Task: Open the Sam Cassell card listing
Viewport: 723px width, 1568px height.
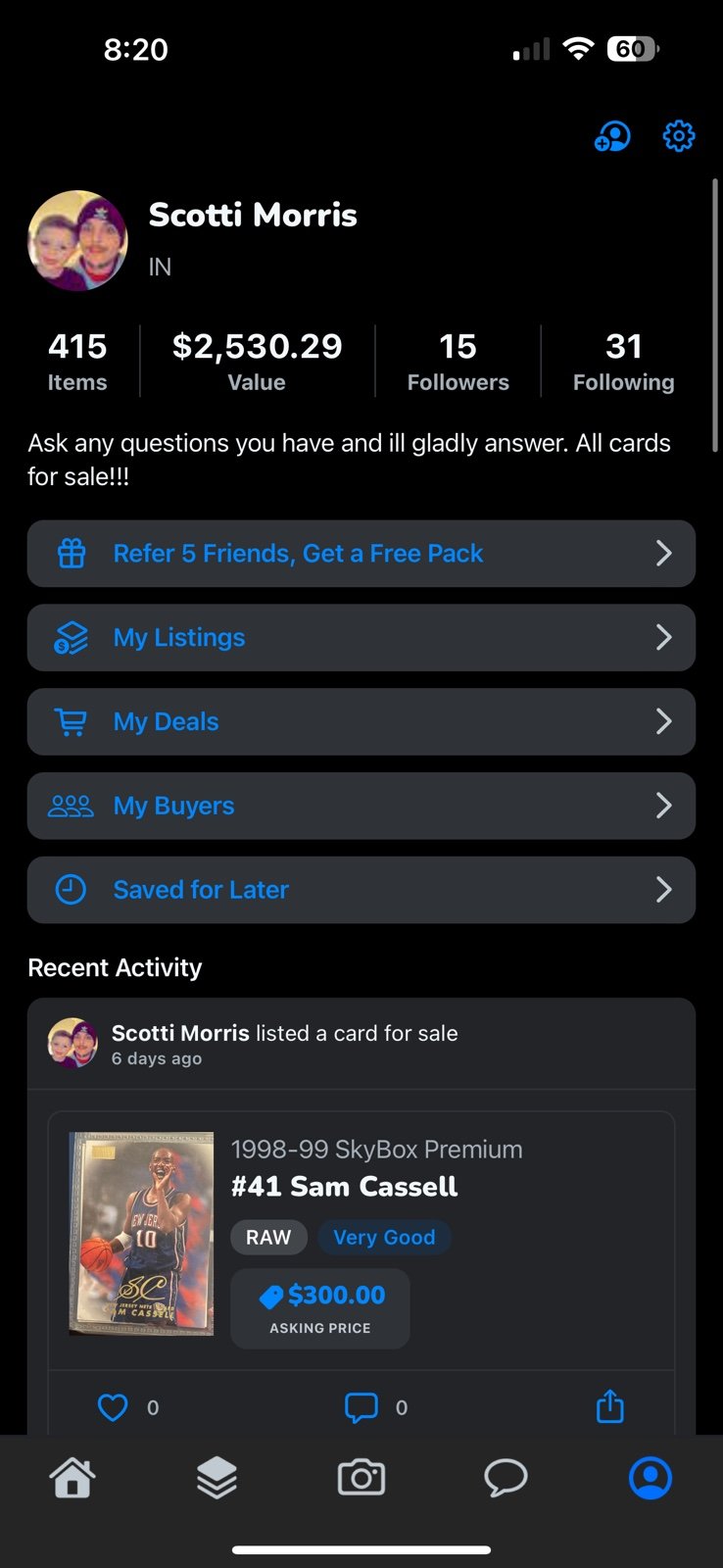Action: coord(361,1240)
